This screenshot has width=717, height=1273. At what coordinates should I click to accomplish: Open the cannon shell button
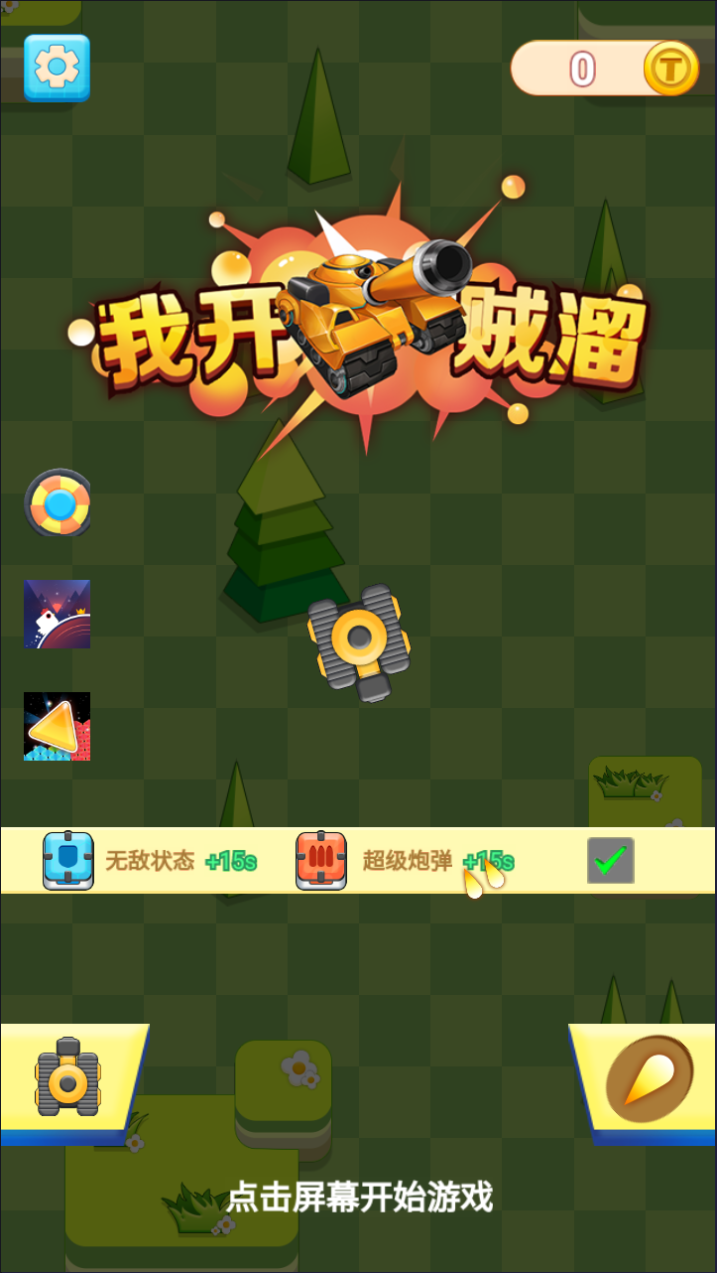(x=649, y=1081)
